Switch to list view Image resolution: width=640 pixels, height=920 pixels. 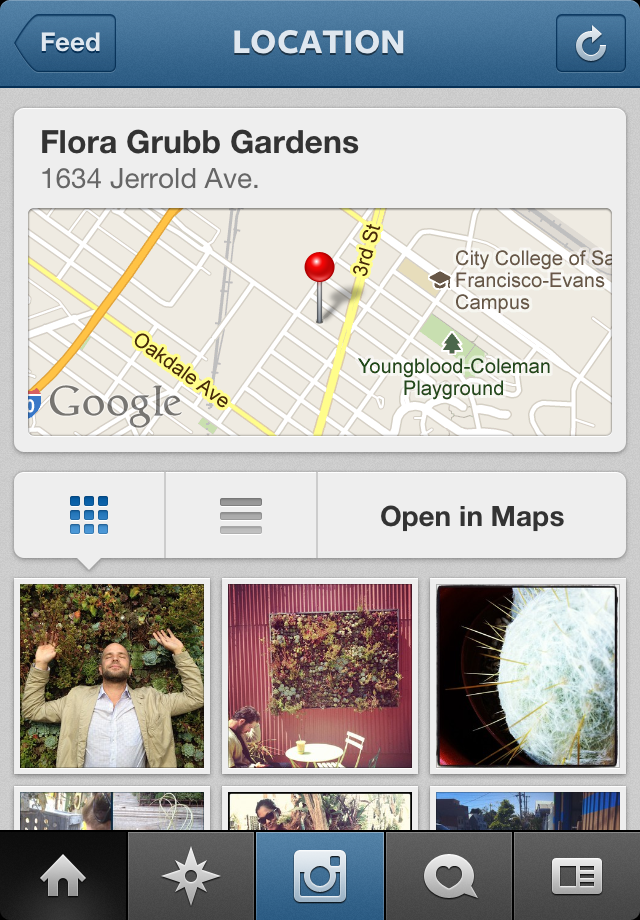[x=241, y=515]
